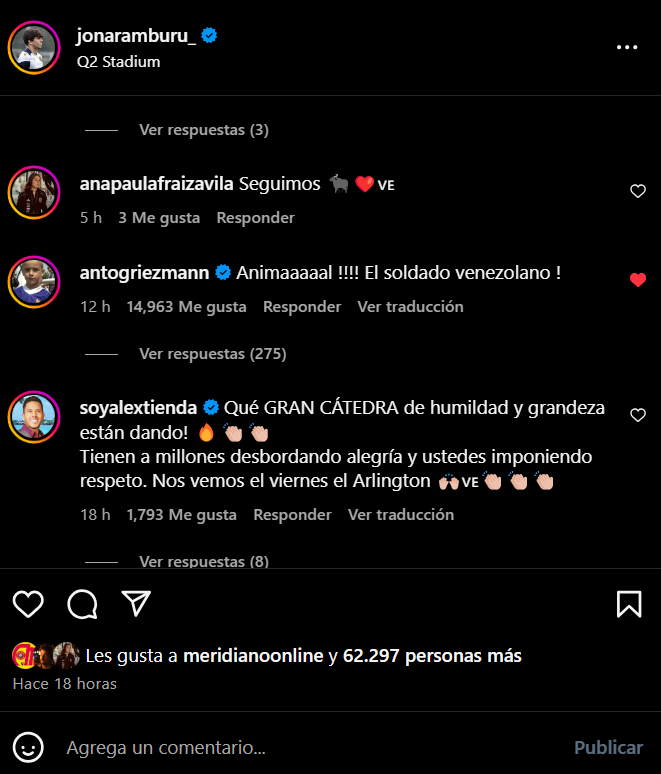
Task: Share the post via paper plane icon
Action: tap(136, 603)
